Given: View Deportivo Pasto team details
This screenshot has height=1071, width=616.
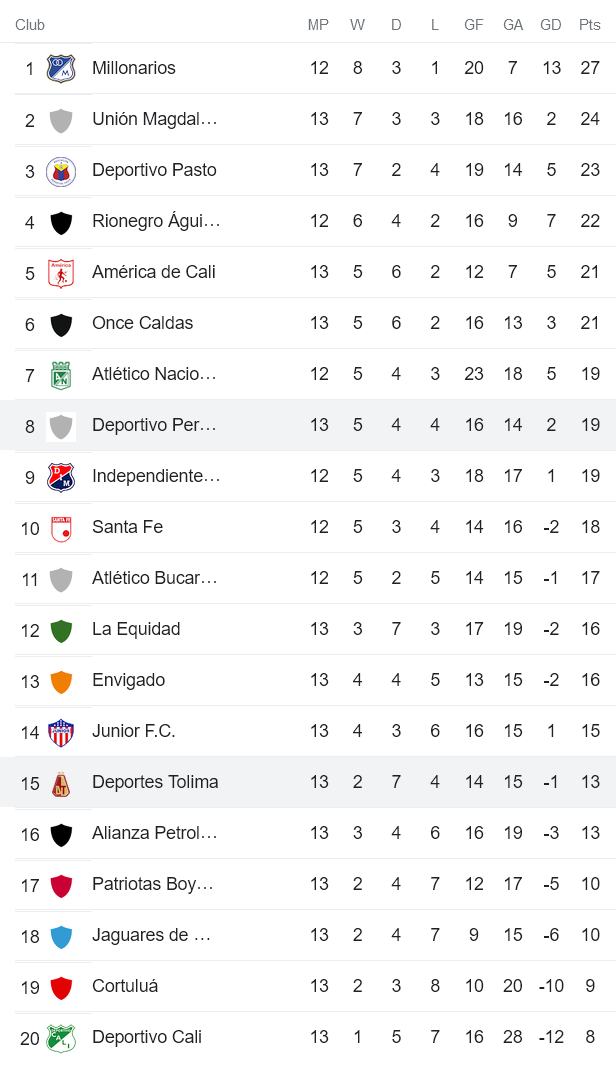Looking at the screenshot, I should click(x=154, y=170).
